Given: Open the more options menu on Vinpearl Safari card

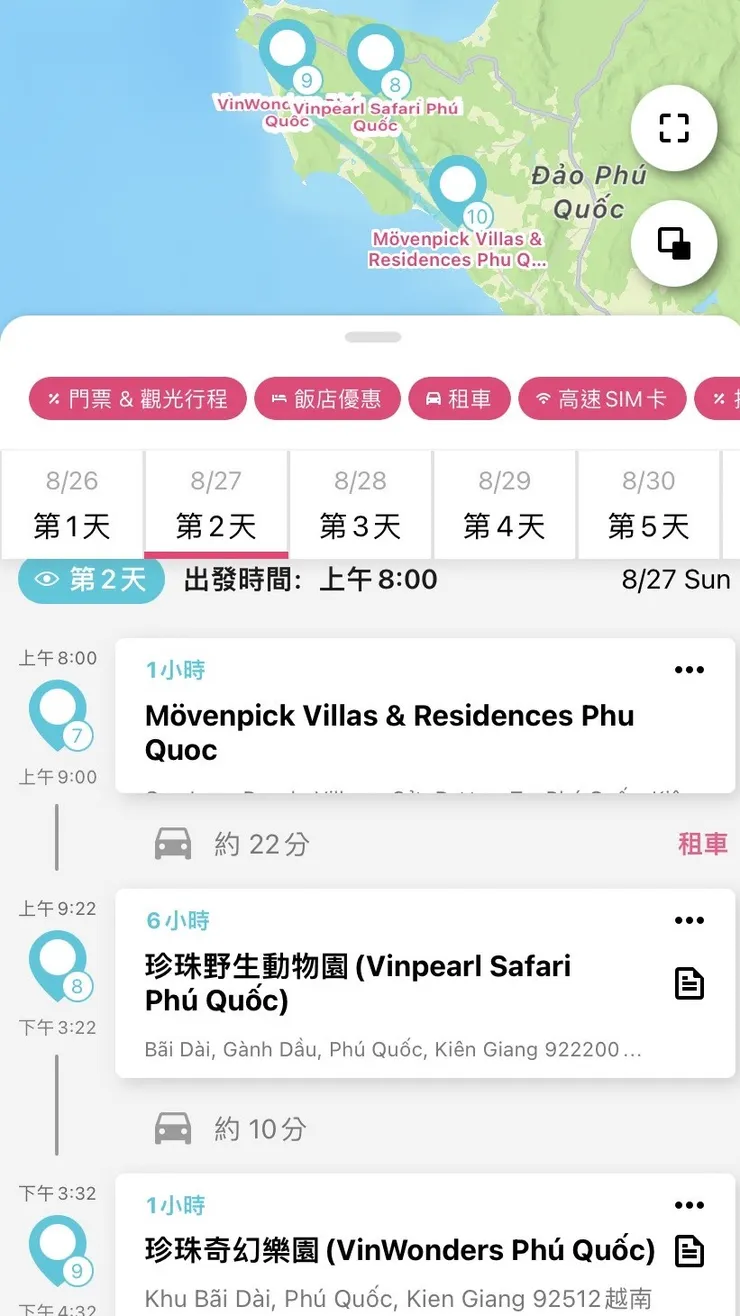Looking at the screenshot, I should 689,920.
